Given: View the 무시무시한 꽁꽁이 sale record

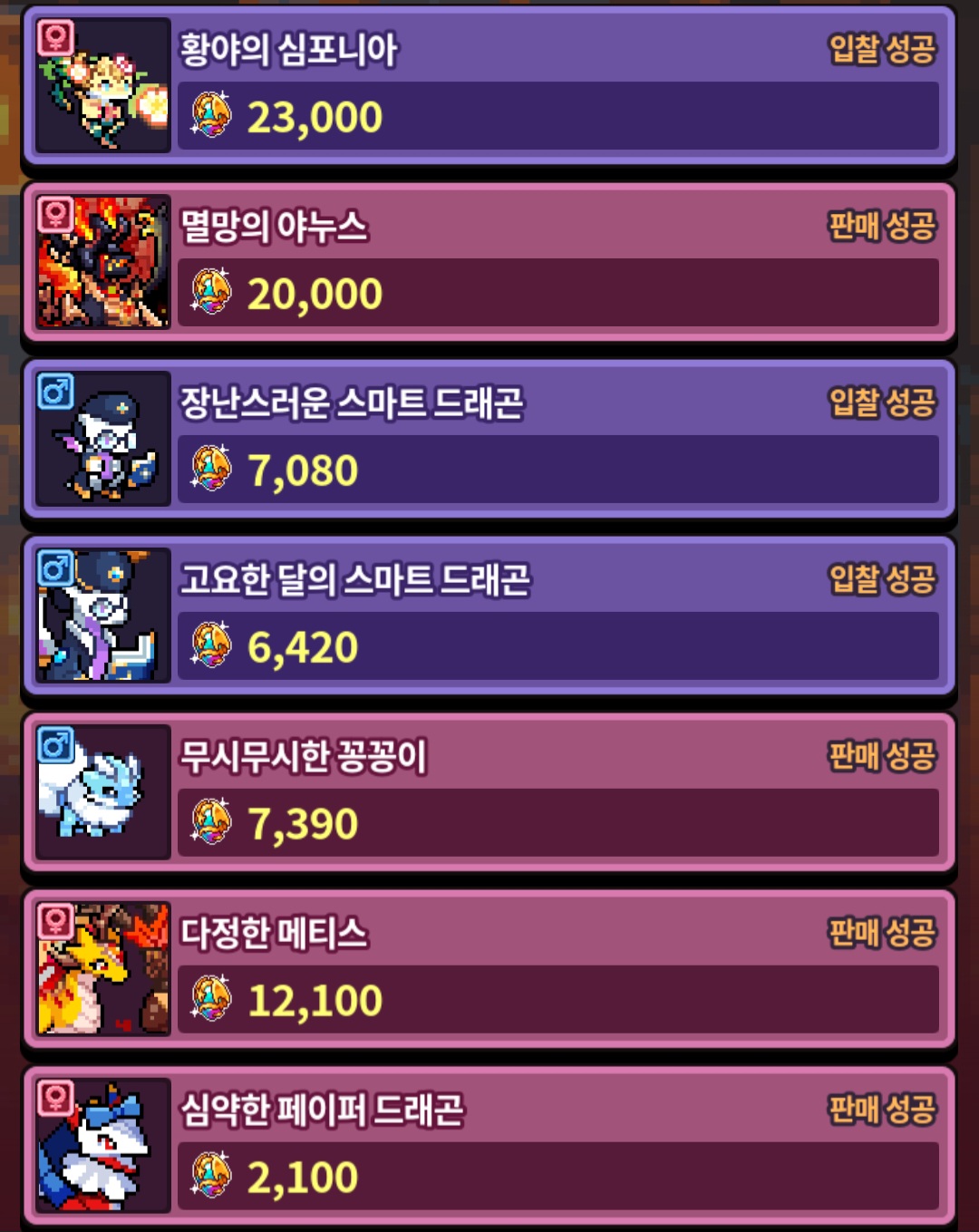Looking at the screenshot, I should pos(489,792).
